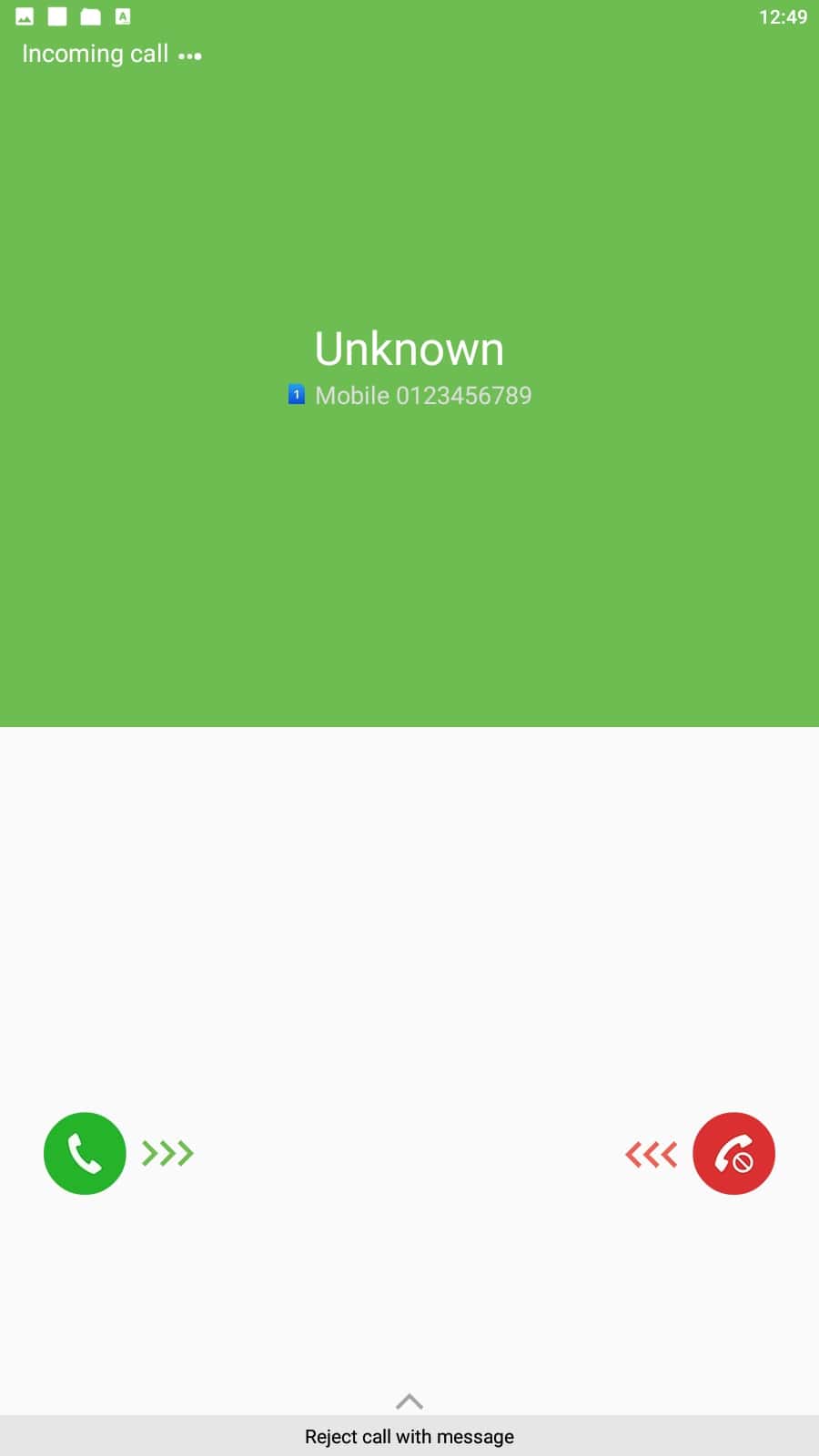
Task: Tap the red decline call button
Action: [x=733, y=1153]
